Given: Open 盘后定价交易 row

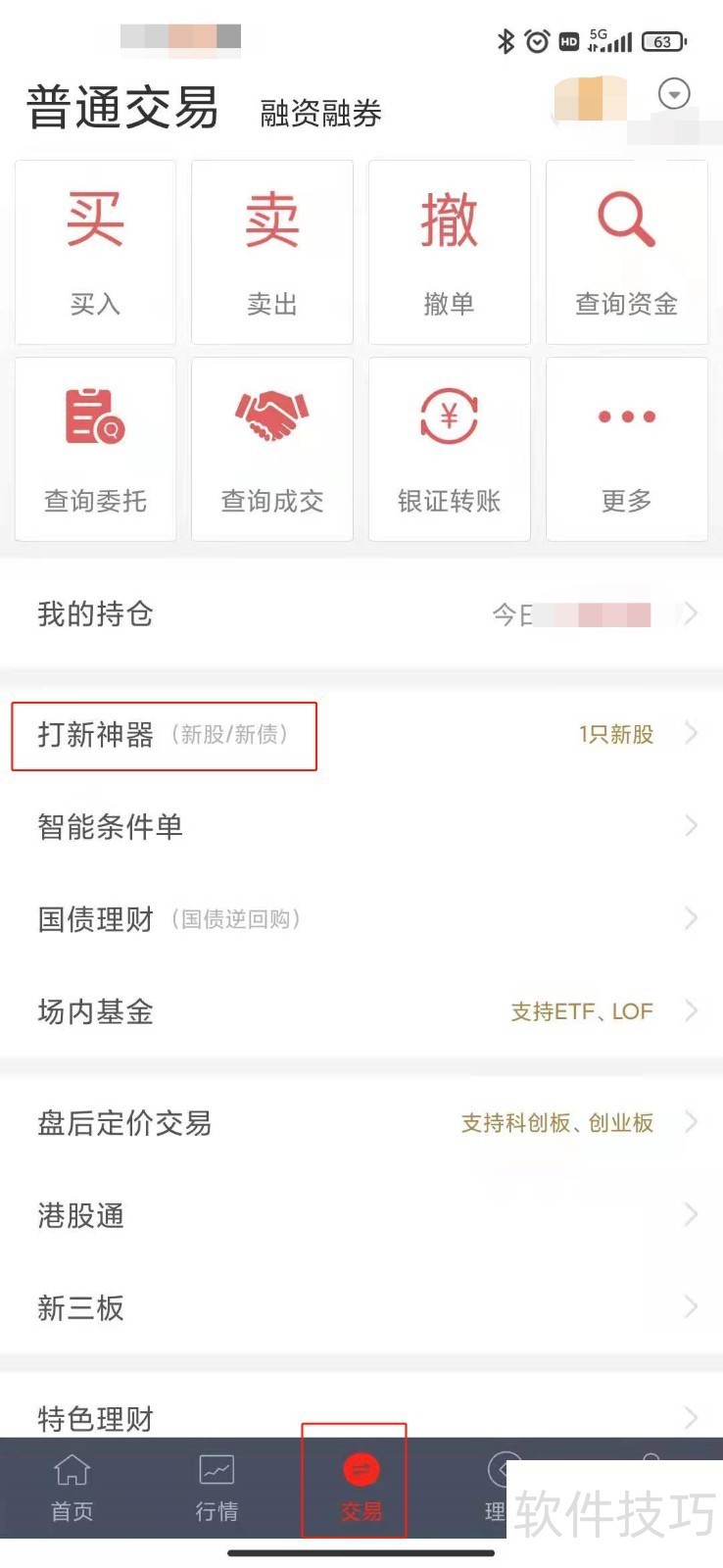Looking at the screenshot, I should [361, 1123].
